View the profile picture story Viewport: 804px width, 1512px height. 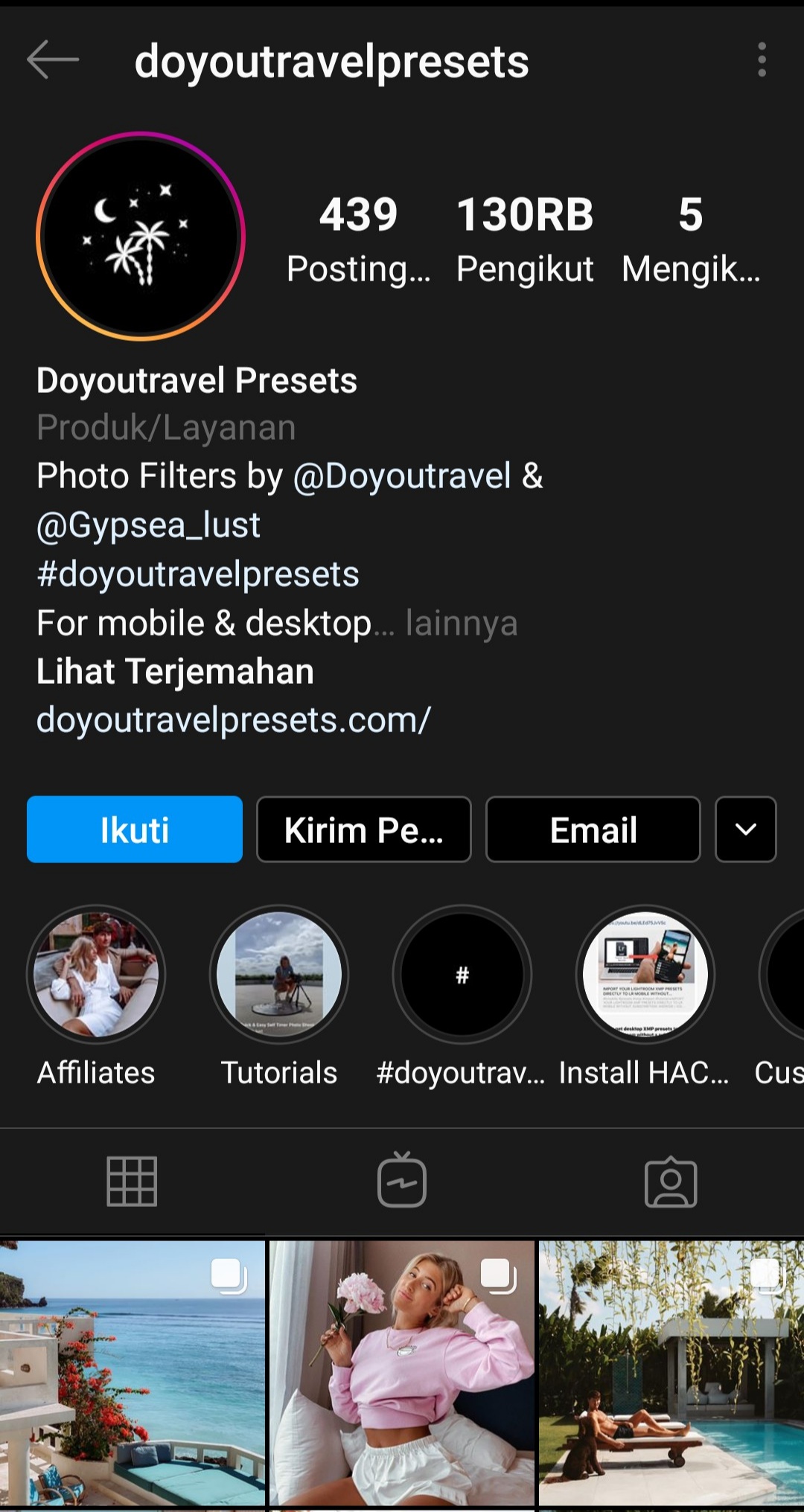[141, 236]
